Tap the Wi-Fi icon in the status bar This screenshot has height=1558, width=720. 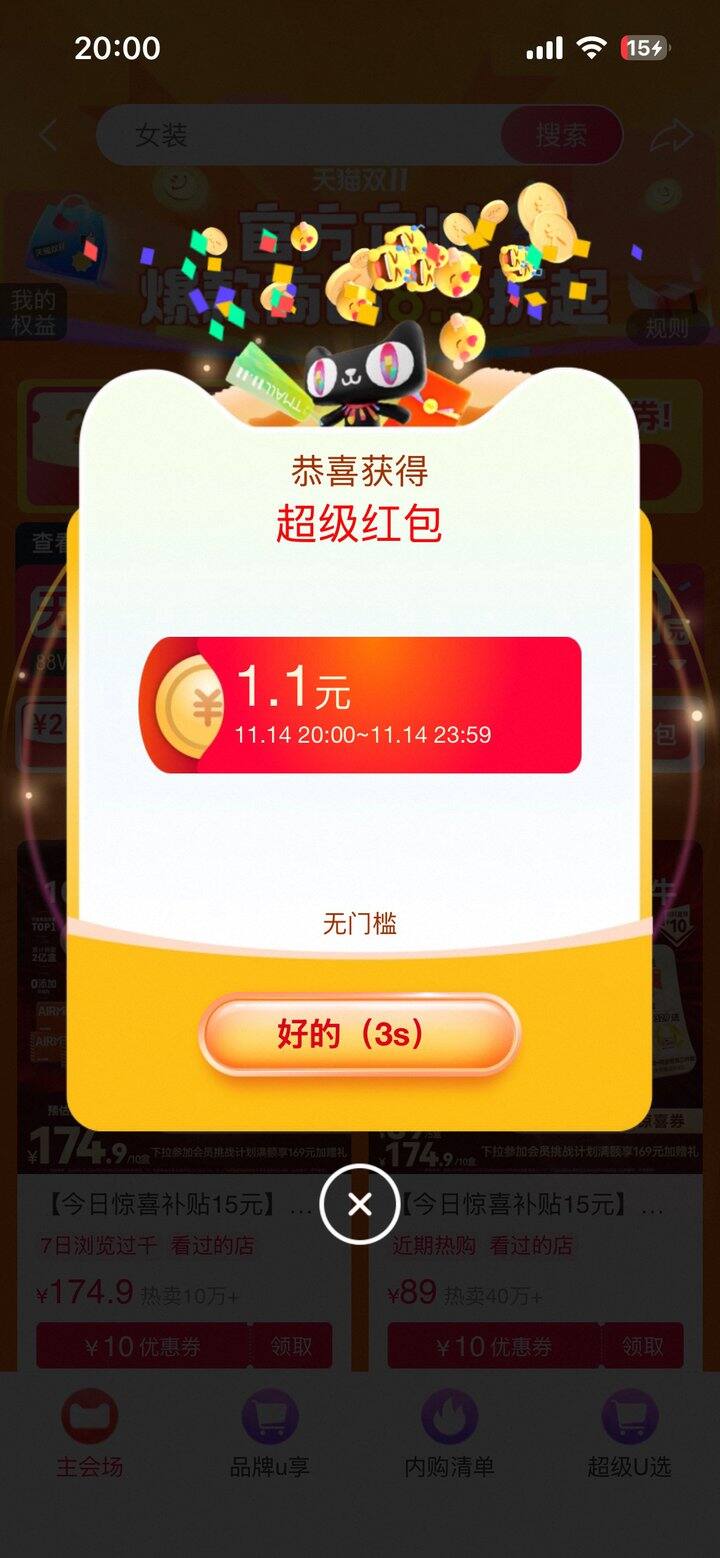point(592,46)
